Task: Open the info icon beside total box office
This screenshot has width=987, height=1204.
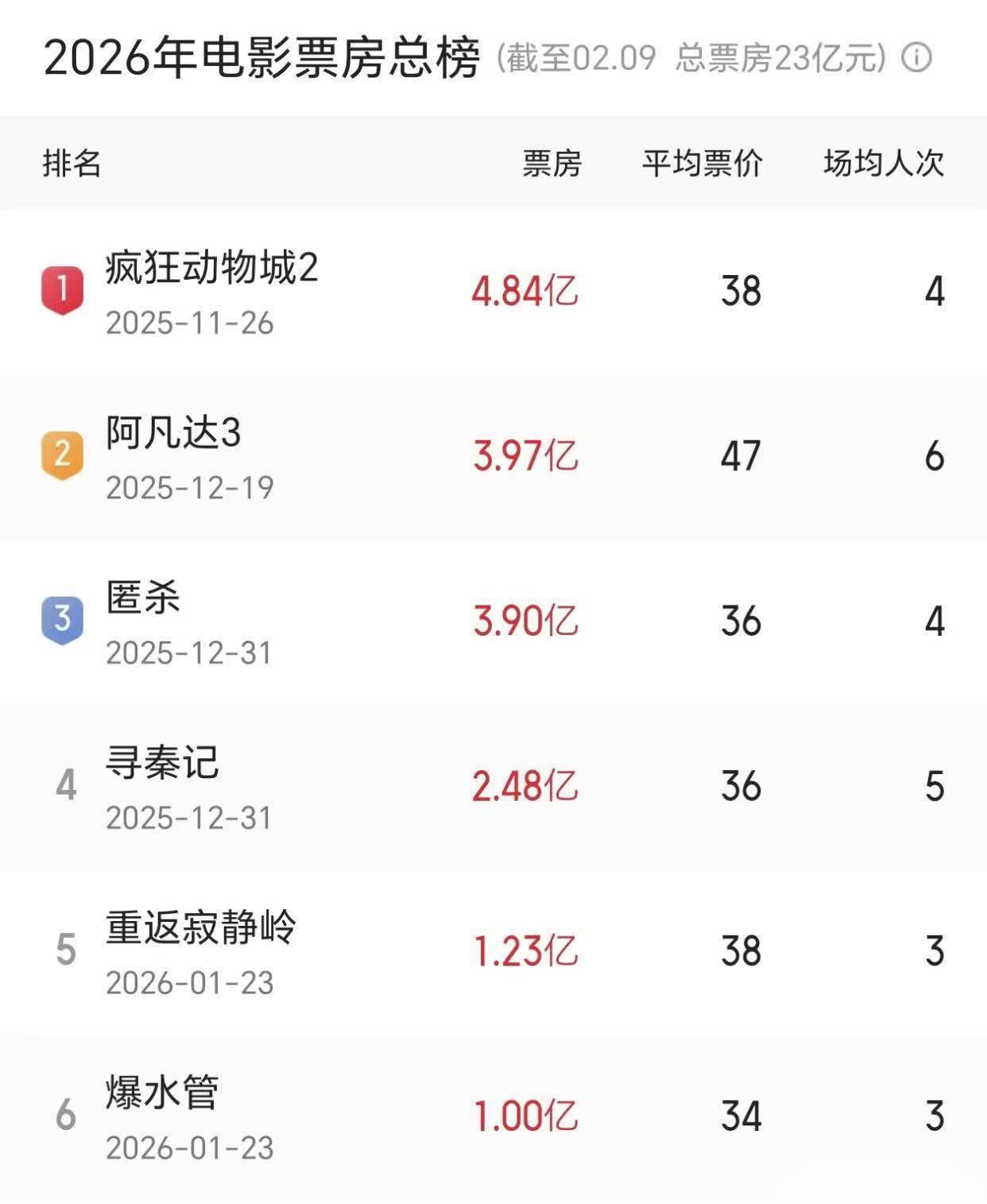Action: coord(916,58)
